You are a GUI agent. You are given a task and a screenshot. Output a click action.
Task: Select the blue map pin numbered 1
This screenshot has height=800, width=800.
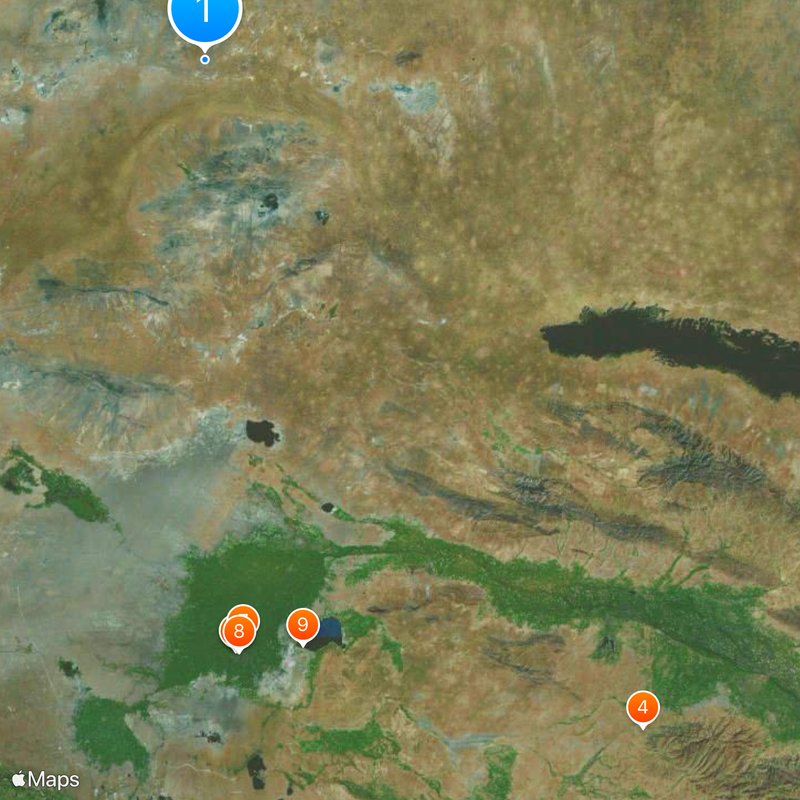[205, 14]
